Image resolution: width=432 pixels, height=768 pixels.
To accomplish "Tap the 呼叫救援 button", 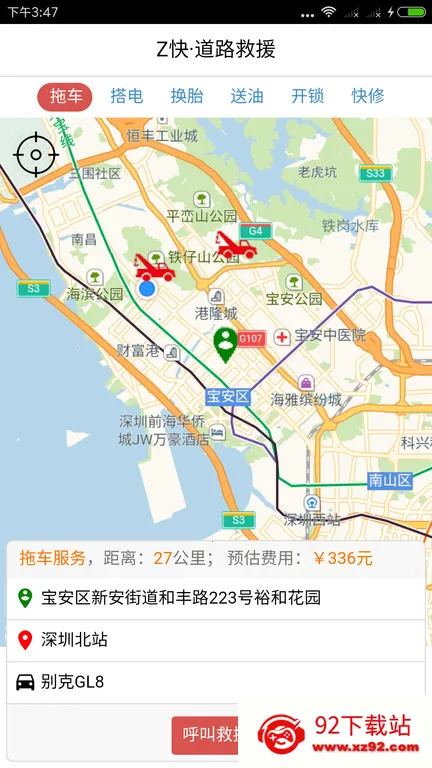I will 205,735.
